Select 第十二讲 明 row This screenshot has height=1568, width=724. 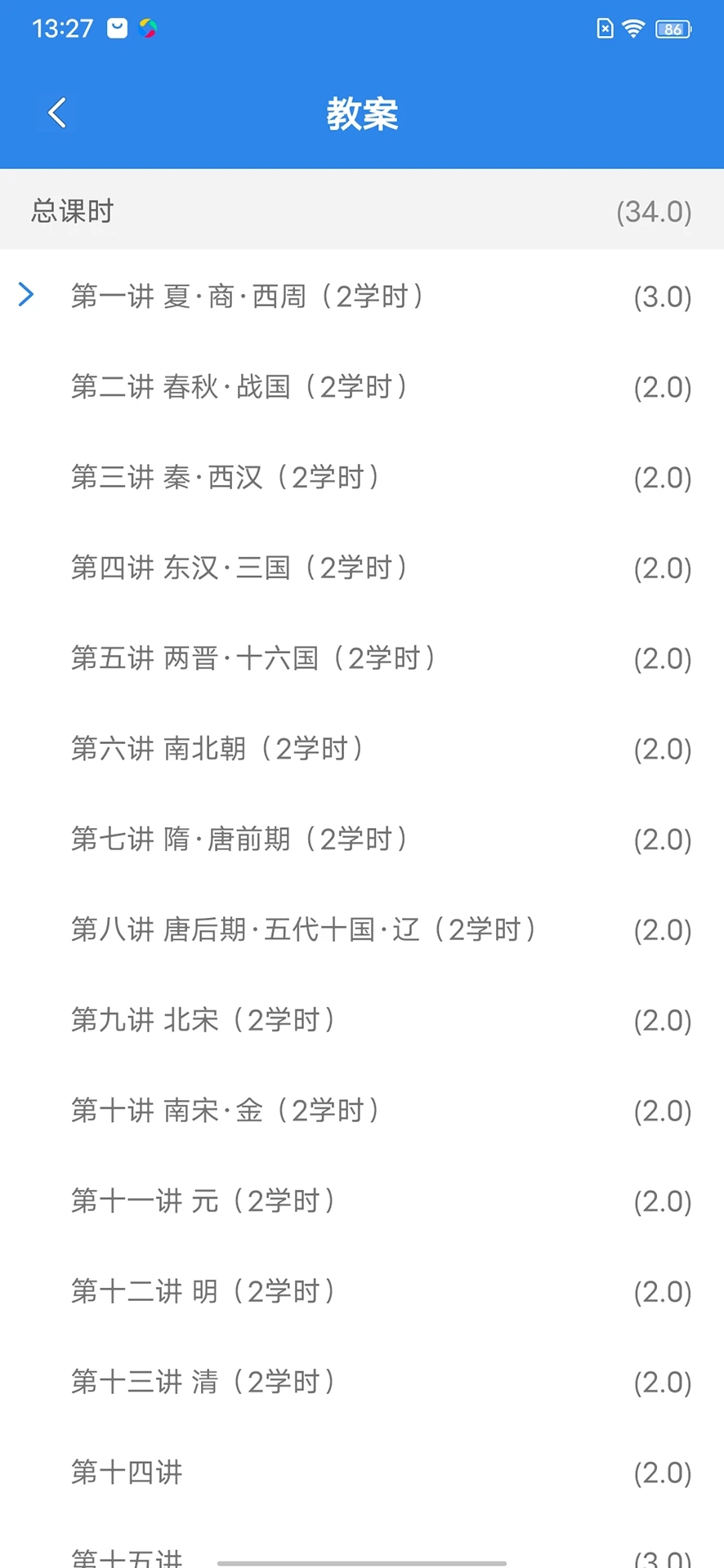coord(203,1292)
